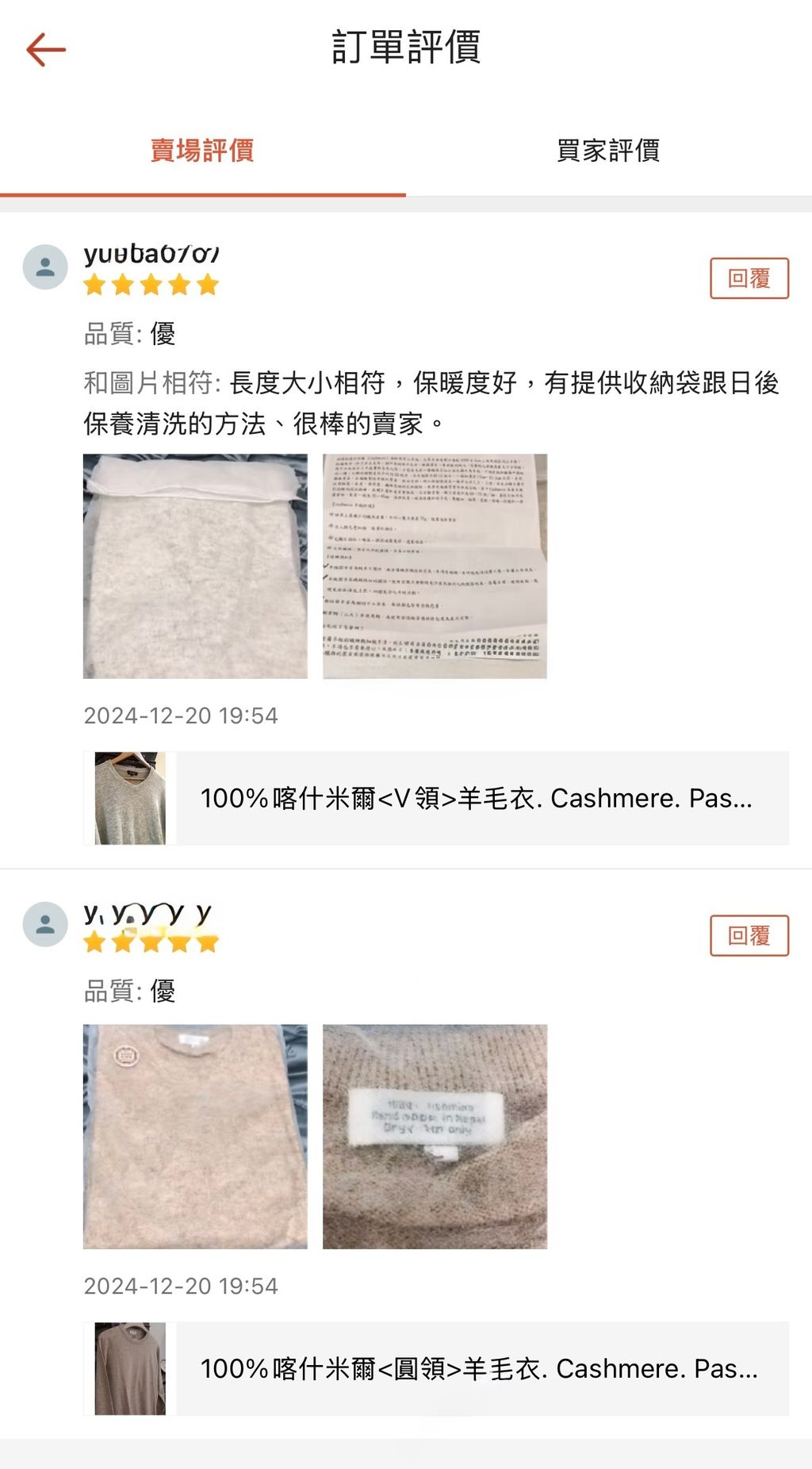812x1469 pixels.
Task: Click the third star of the top review rating
Action: [150, 284]
